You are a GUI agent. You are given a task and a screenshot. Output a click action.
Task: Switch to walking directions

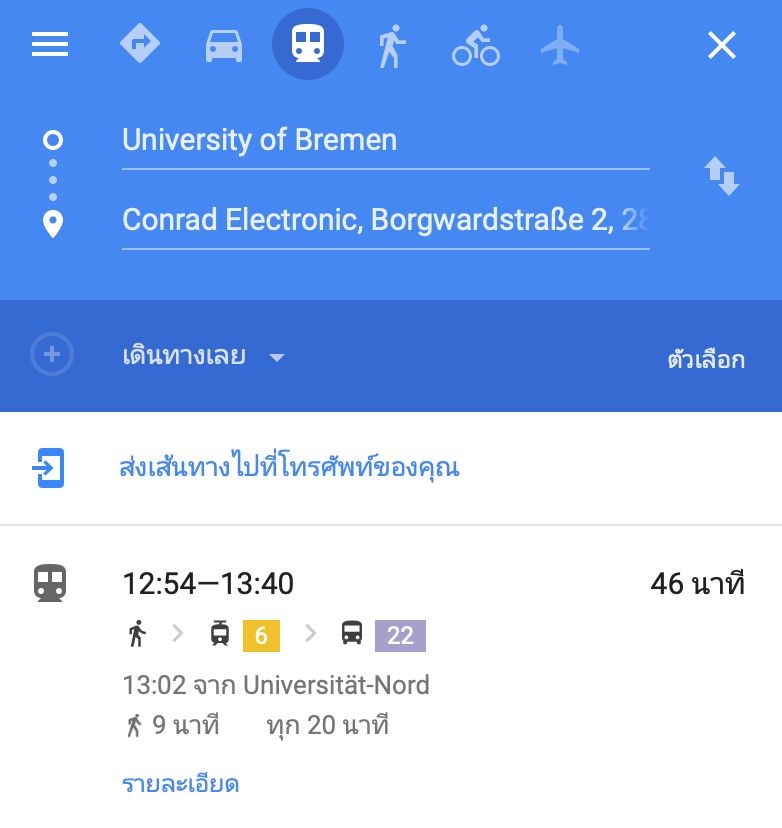coord(391,46)
